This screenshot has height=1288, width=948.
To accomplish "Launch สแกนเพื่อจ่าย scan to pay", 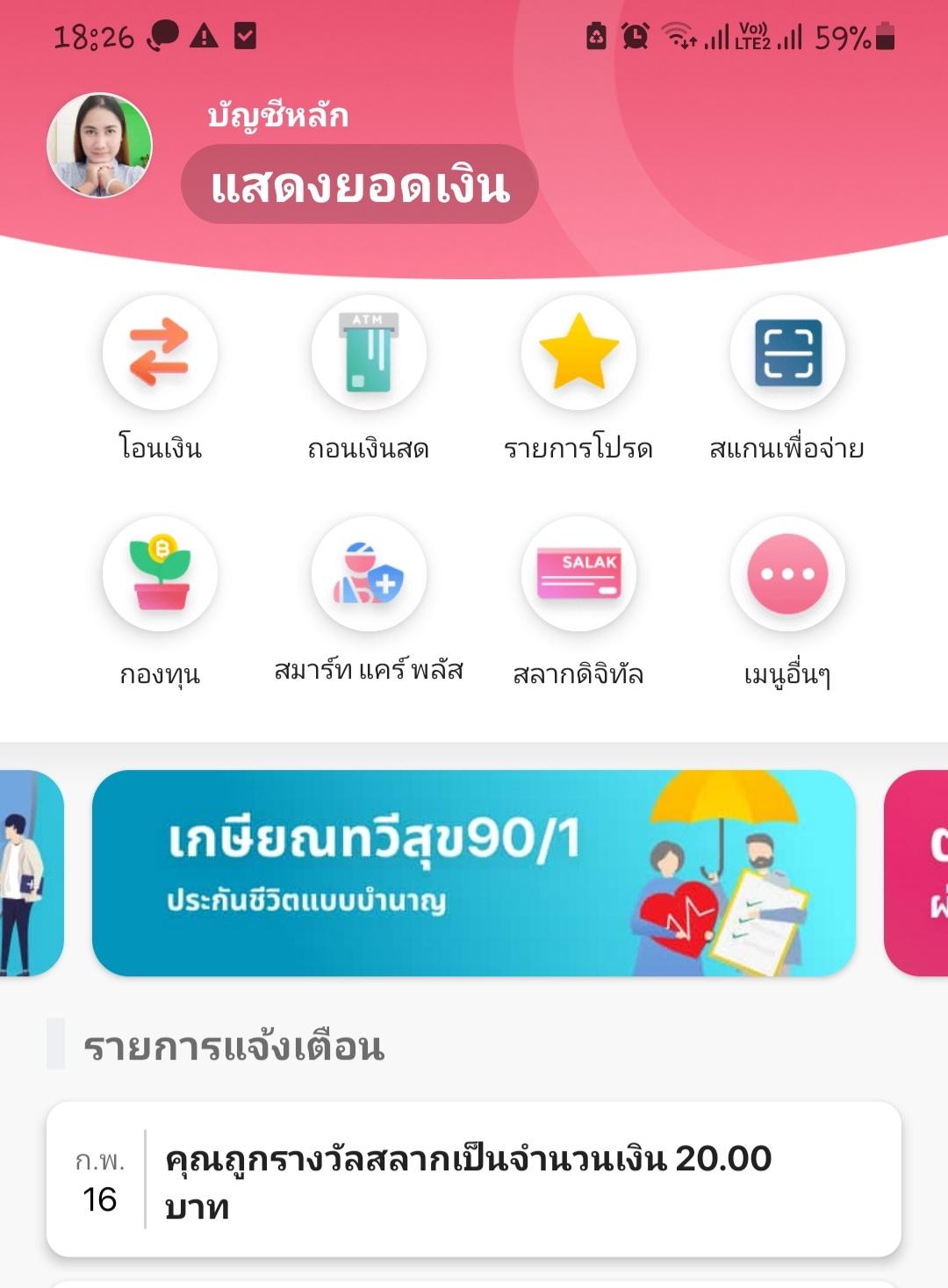I will pos(787,353).
